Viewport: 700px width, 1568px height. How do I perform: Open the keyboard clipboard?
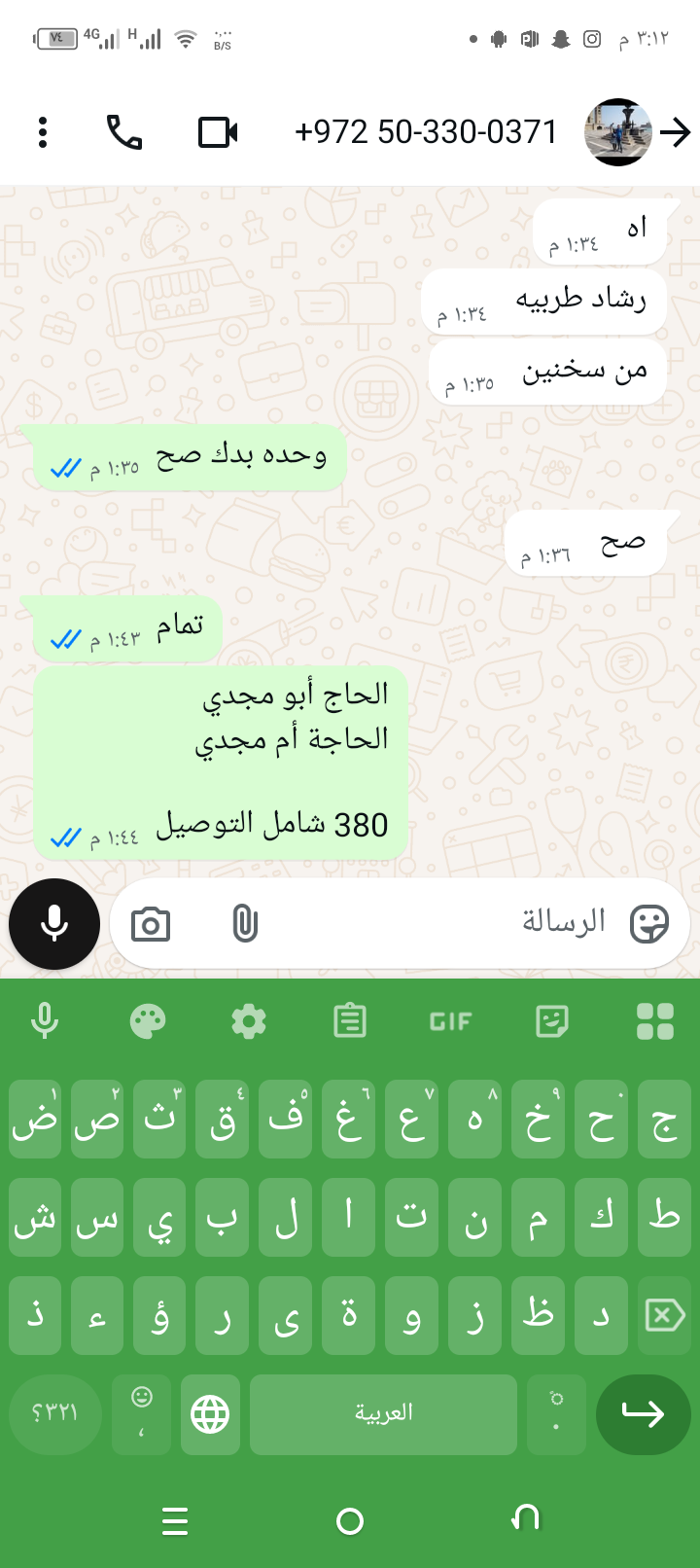click(x=350, y=1021)
